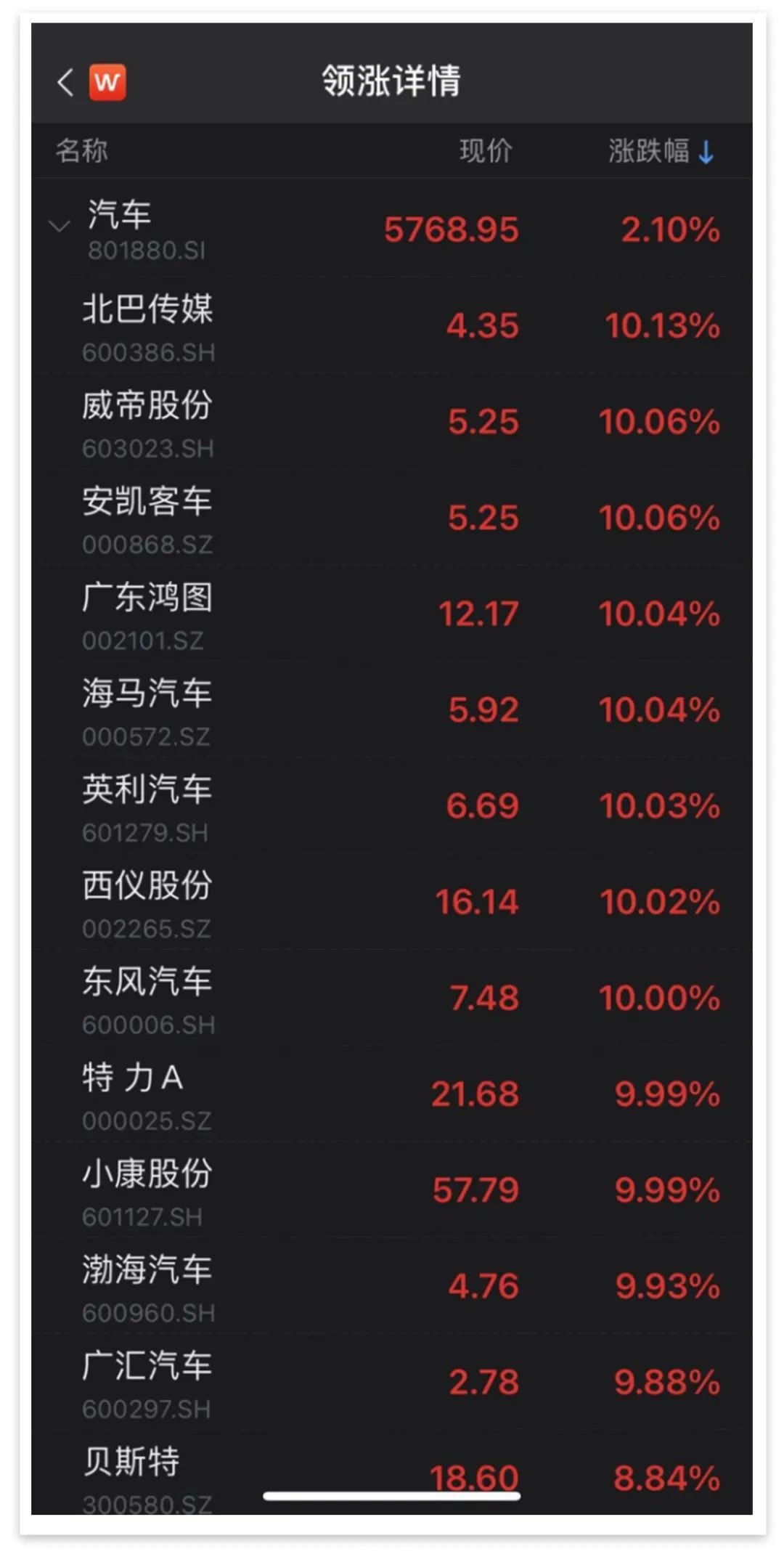784x1562 pixels.
Task: Open 西仪股份 stock details
Action: (x=392, y=901)
